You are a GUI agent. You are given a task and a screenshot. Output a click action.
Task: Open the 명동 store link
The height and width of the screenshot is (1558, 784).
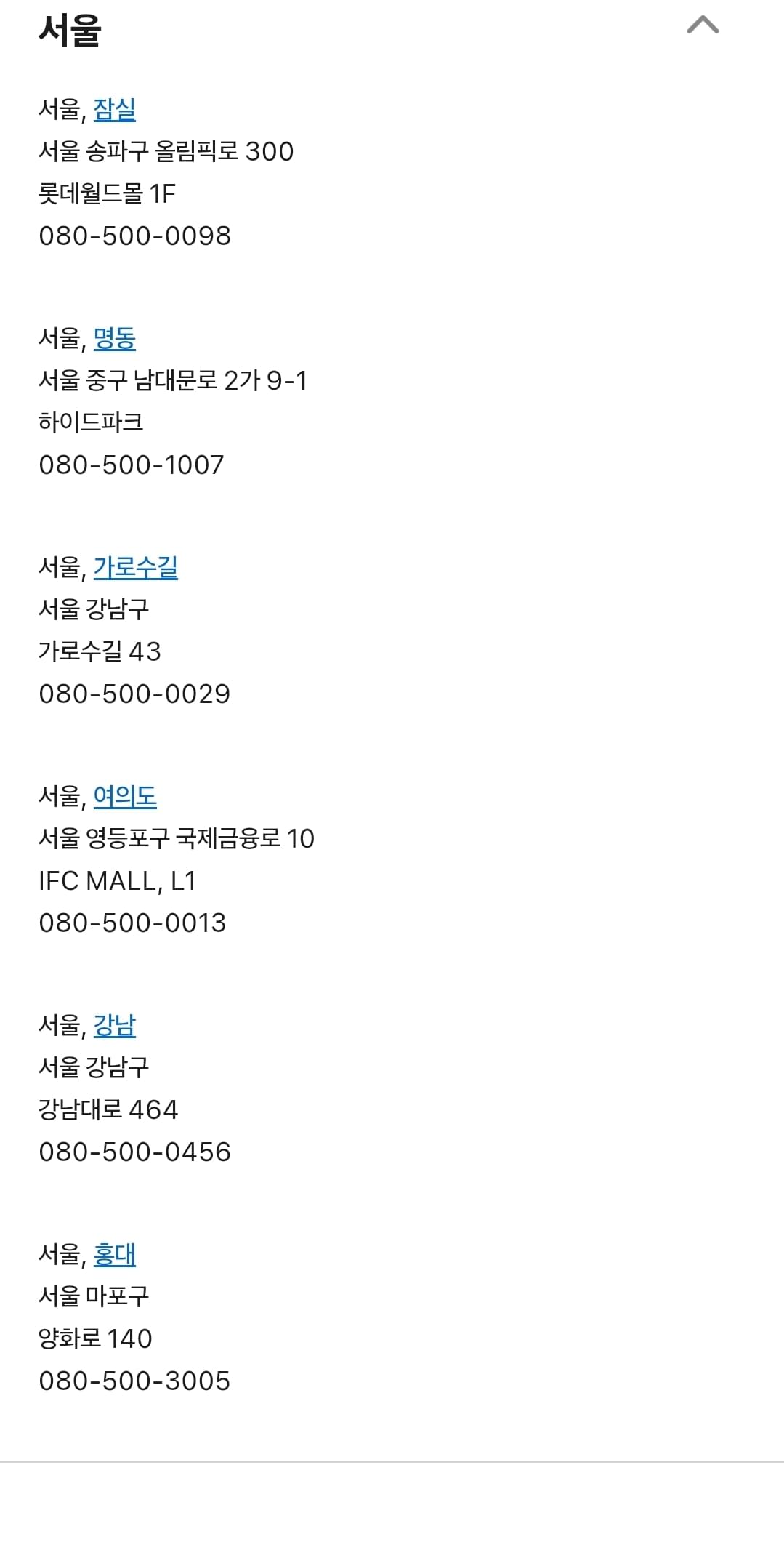(115, 338)
